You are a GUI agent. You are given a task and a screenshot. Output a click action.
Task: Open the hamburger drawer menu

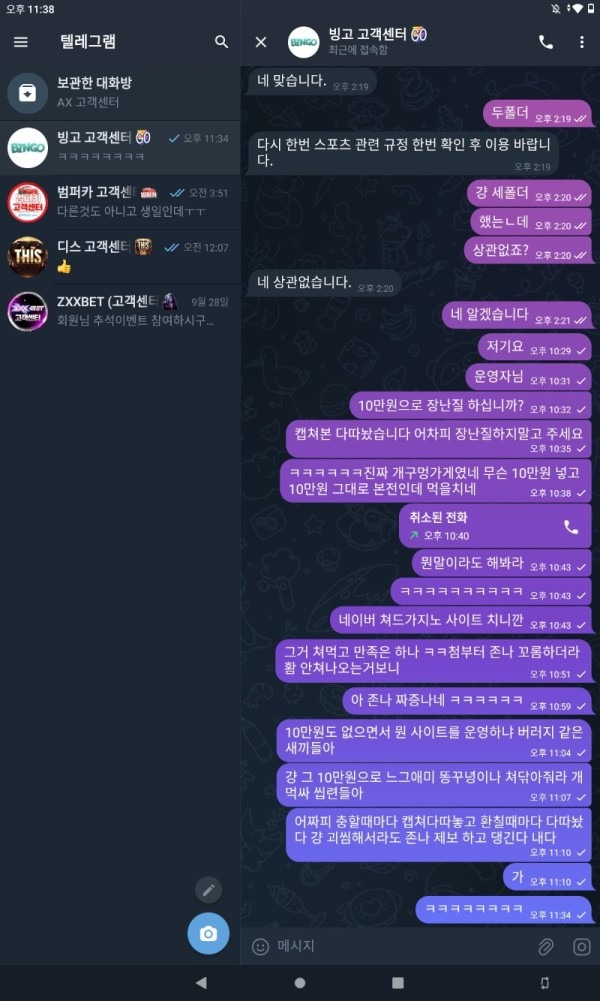point(21,42)
